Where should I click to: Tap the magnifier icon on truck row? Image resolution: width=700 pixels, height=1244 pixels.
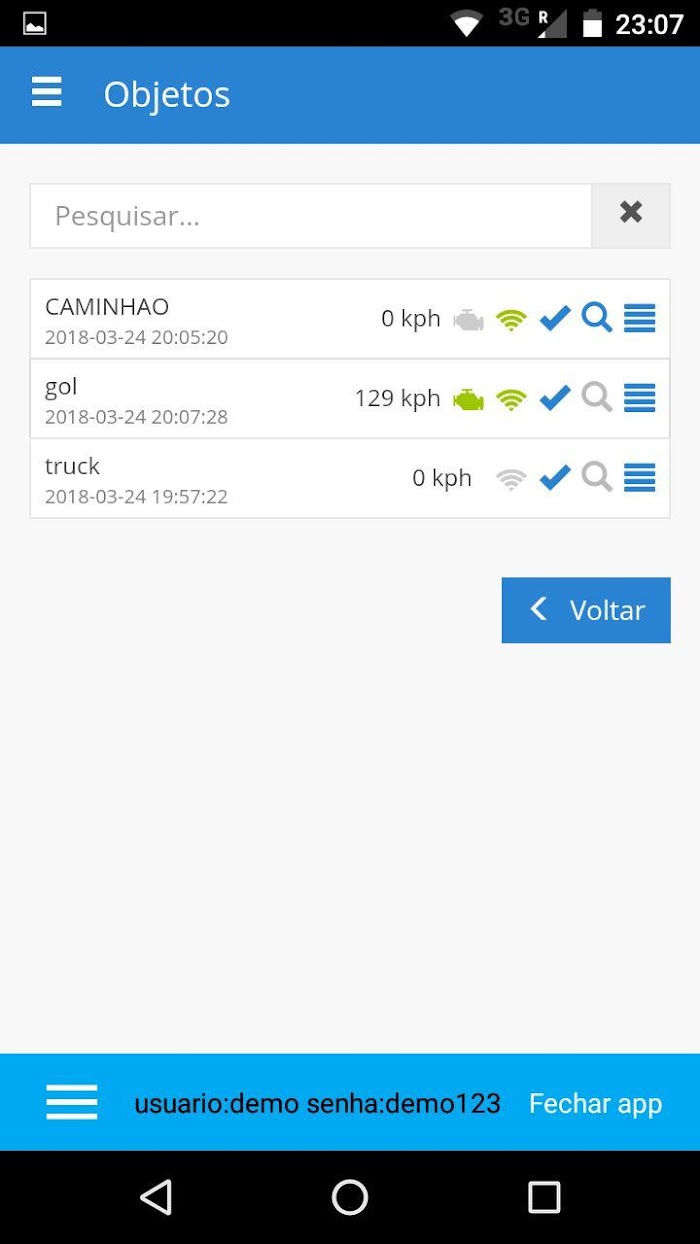click(597, 478)
